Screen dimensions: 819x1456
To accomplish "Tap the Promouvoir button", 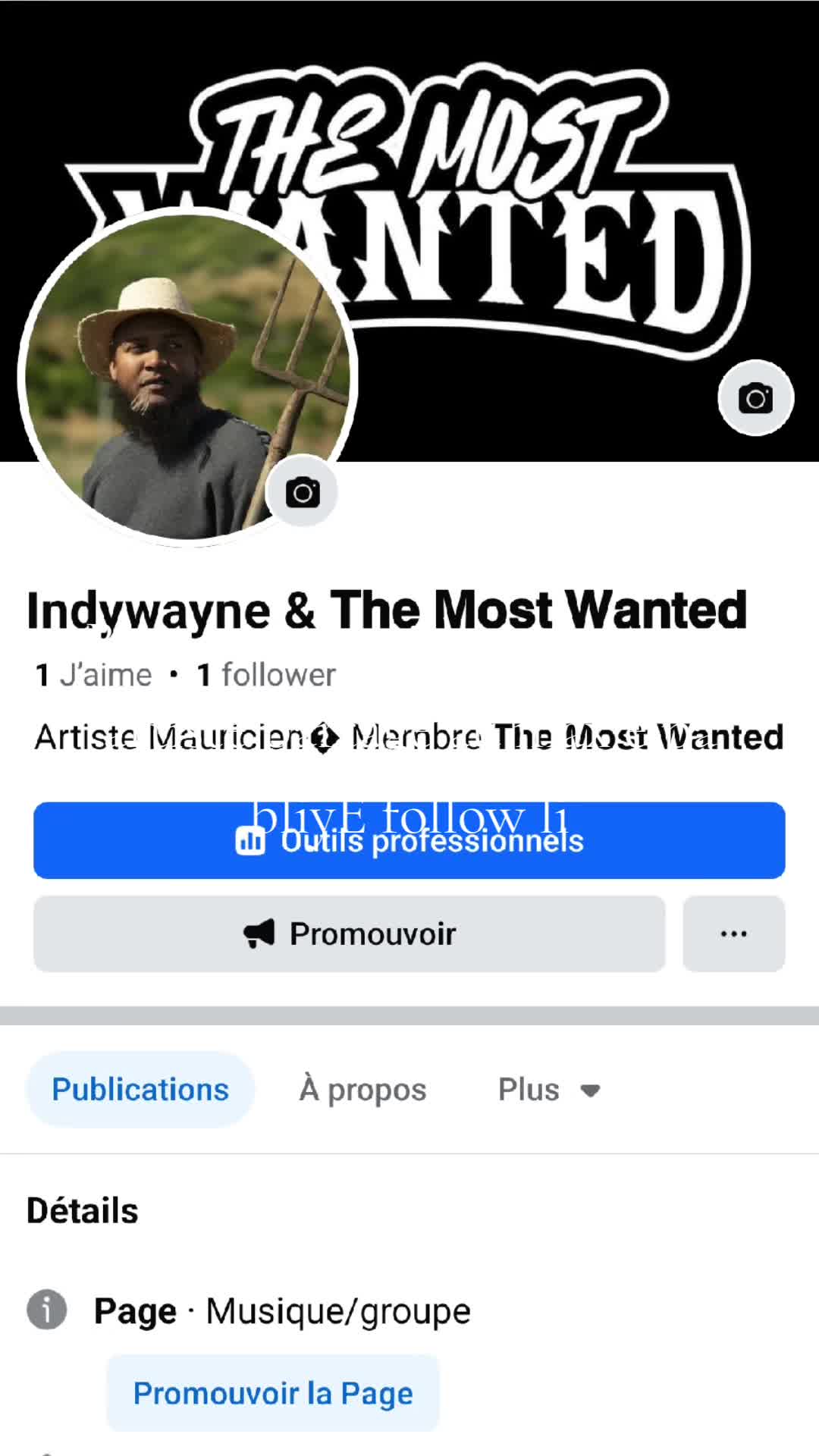I will [349, 934].
